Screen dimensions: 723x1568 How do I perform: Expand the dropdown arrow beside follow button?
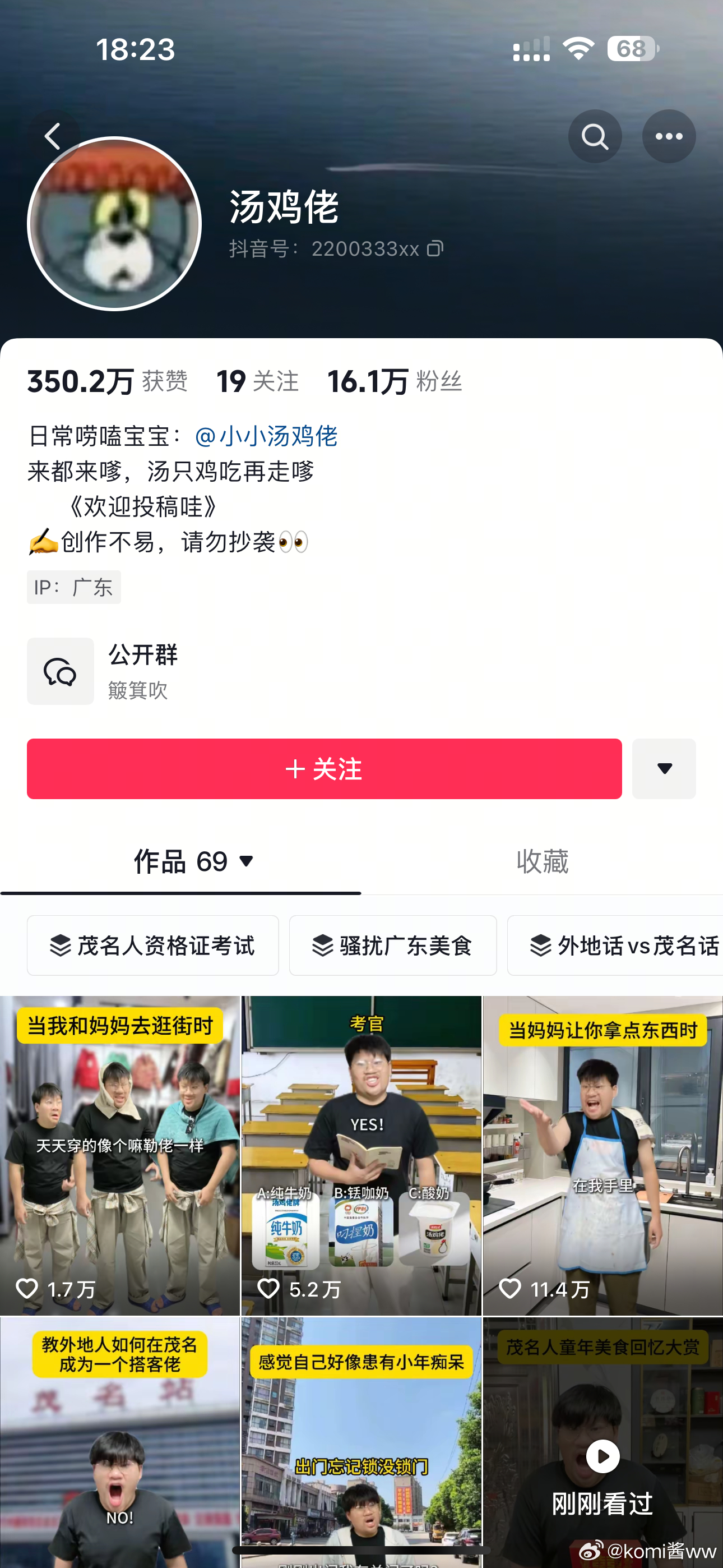[x=664, y=769]
